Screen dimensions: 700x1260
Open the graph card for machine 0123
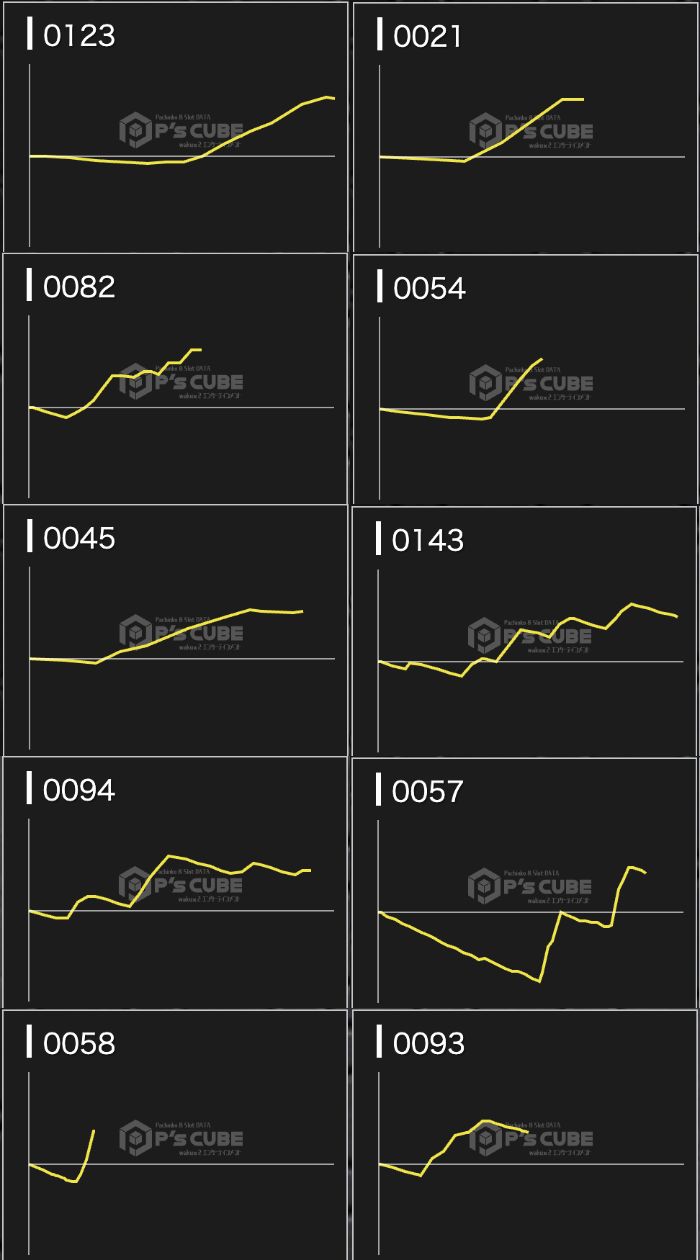175,127
